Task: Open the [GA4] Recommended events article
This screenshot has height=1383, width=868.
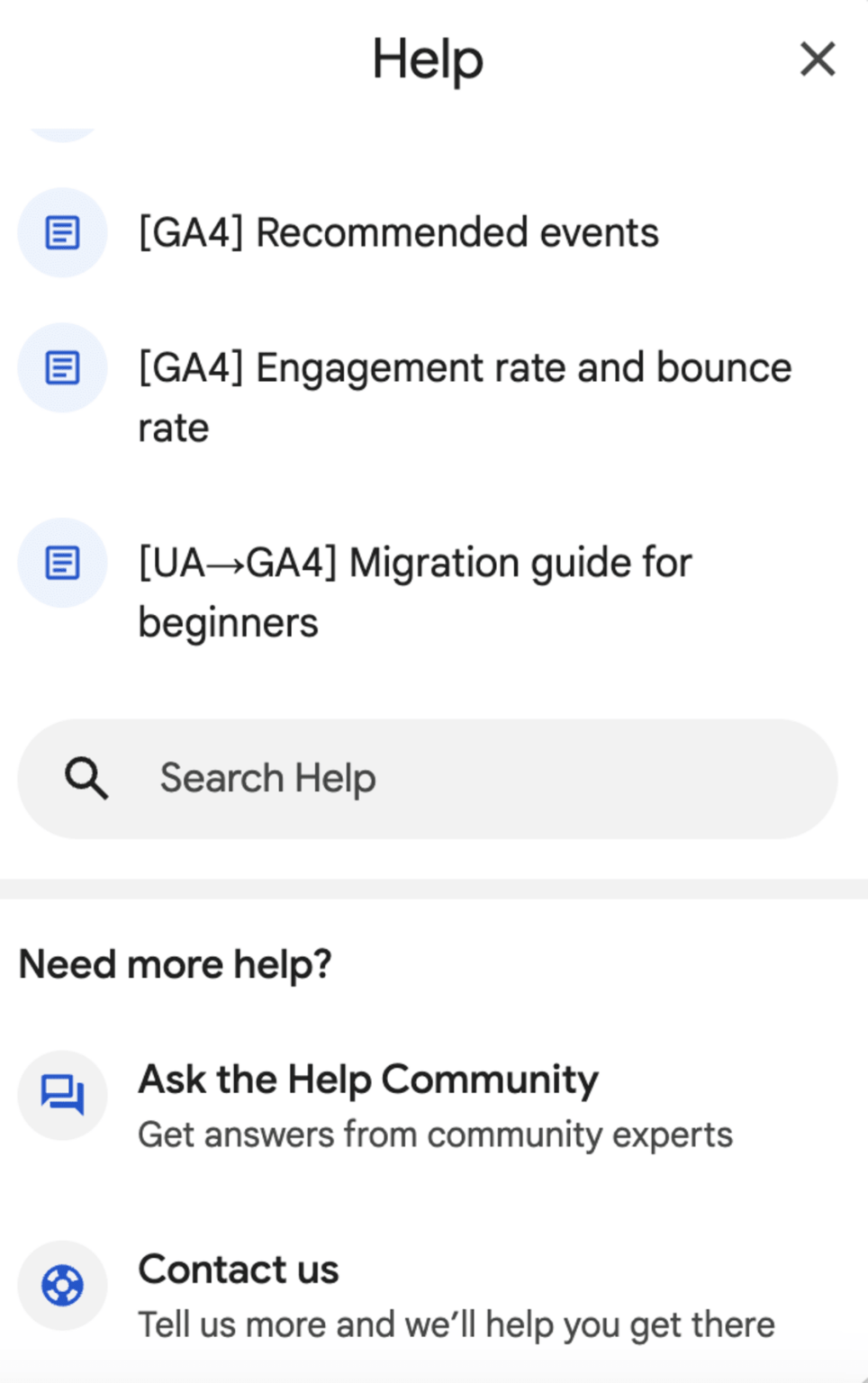Action: [398, 231]
